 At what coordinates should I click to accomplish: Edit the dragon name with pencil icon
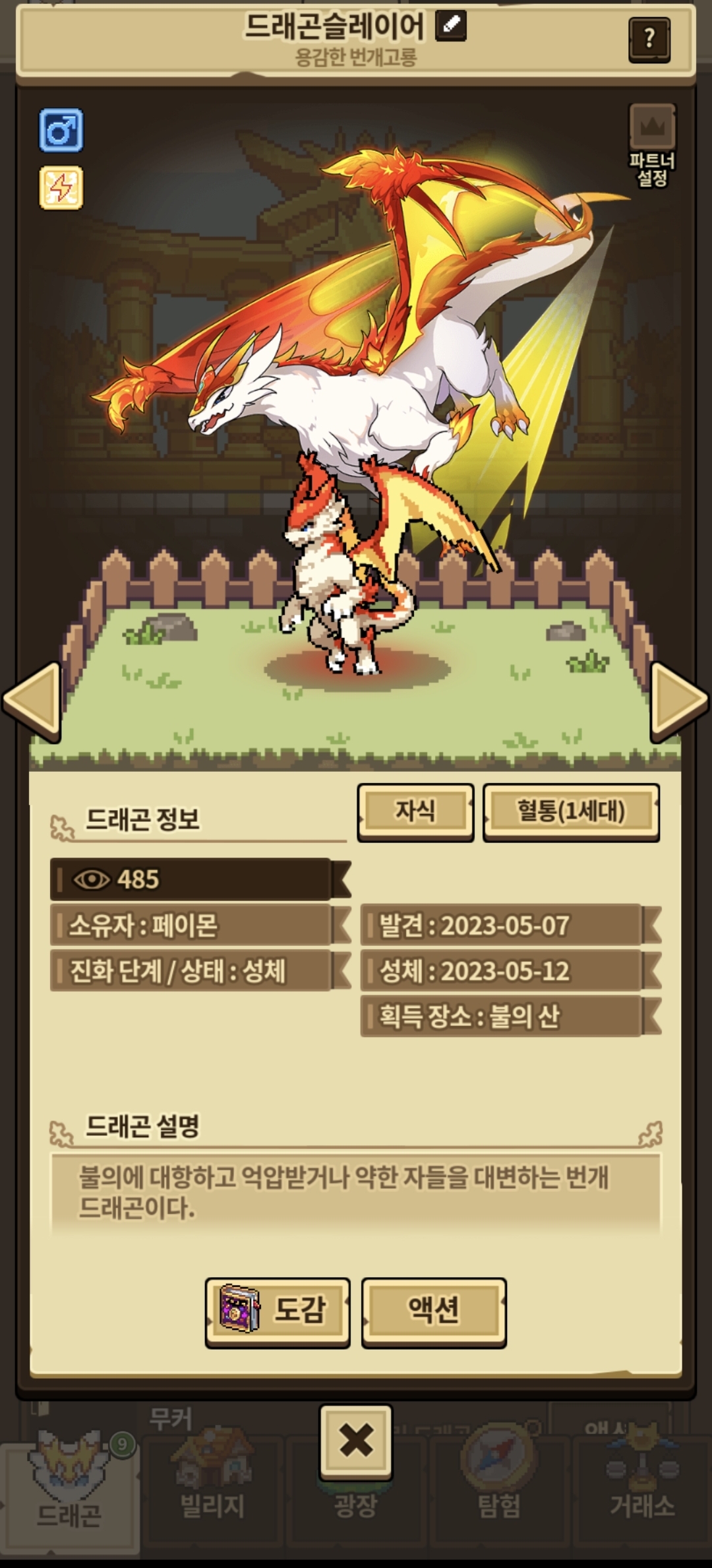click(x=451, y=26)
